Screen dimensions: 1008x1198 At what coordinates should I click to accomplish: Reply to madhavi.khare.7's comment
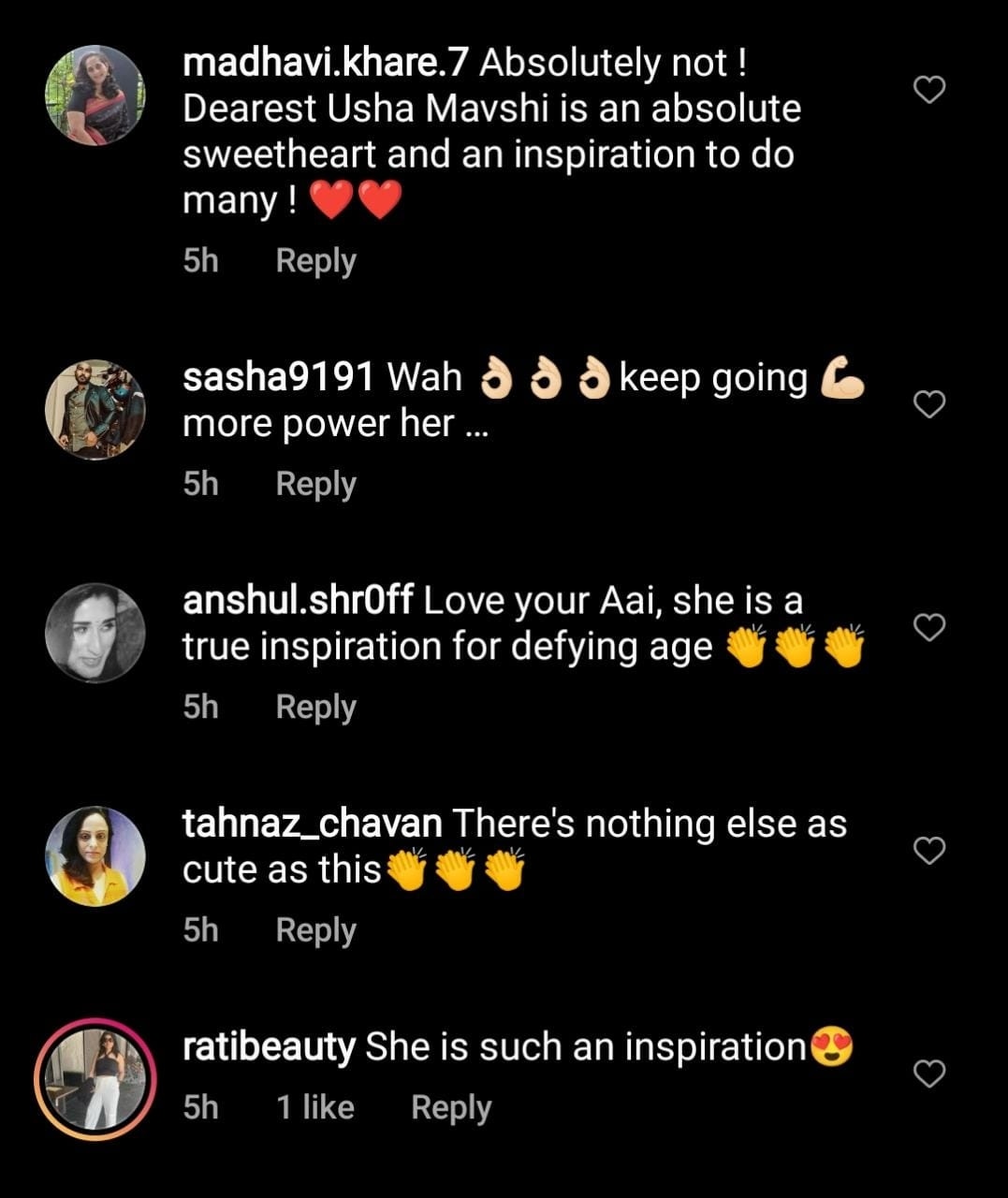pos(315,261)
